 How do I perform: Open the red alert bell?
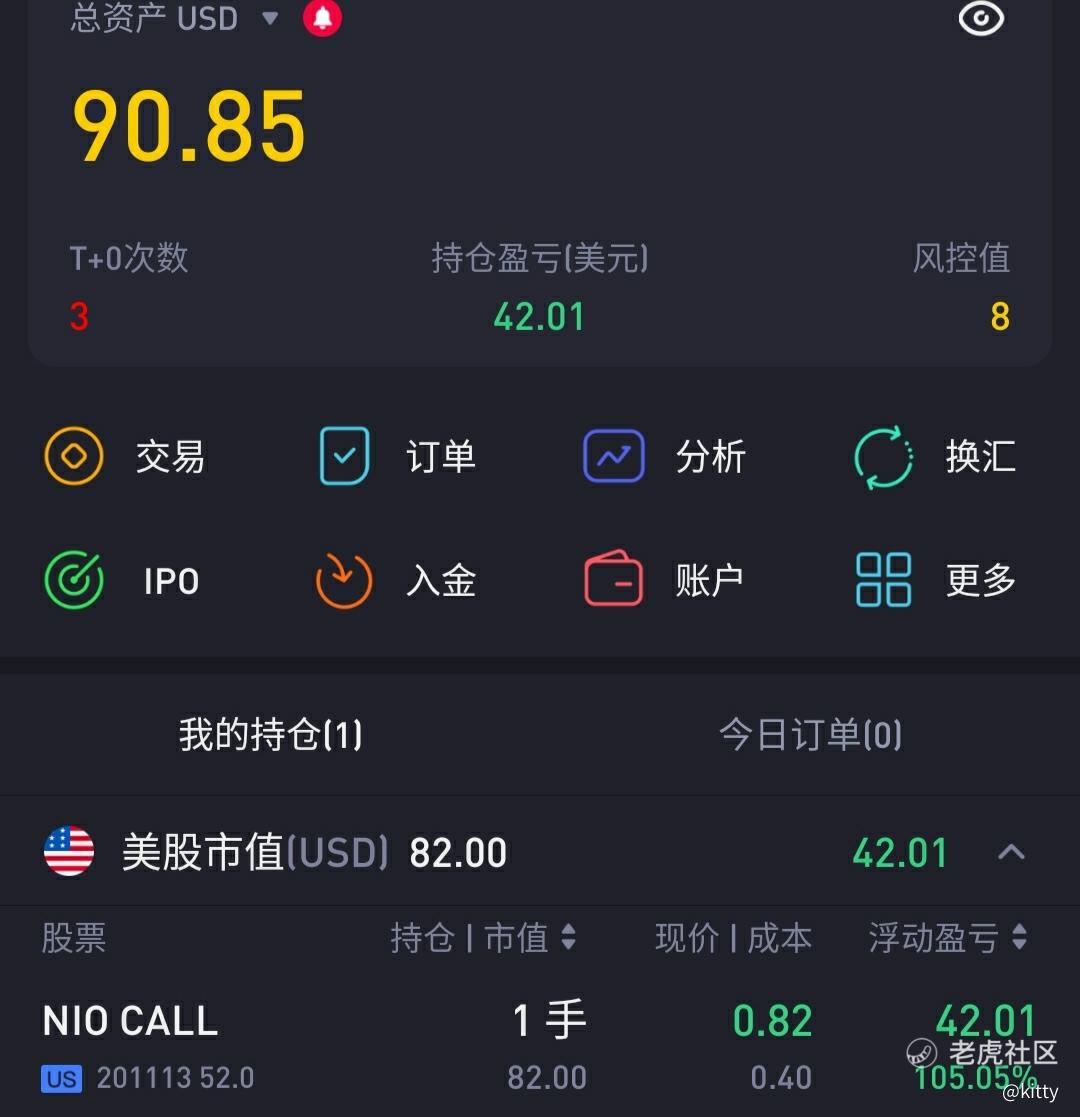322,18
